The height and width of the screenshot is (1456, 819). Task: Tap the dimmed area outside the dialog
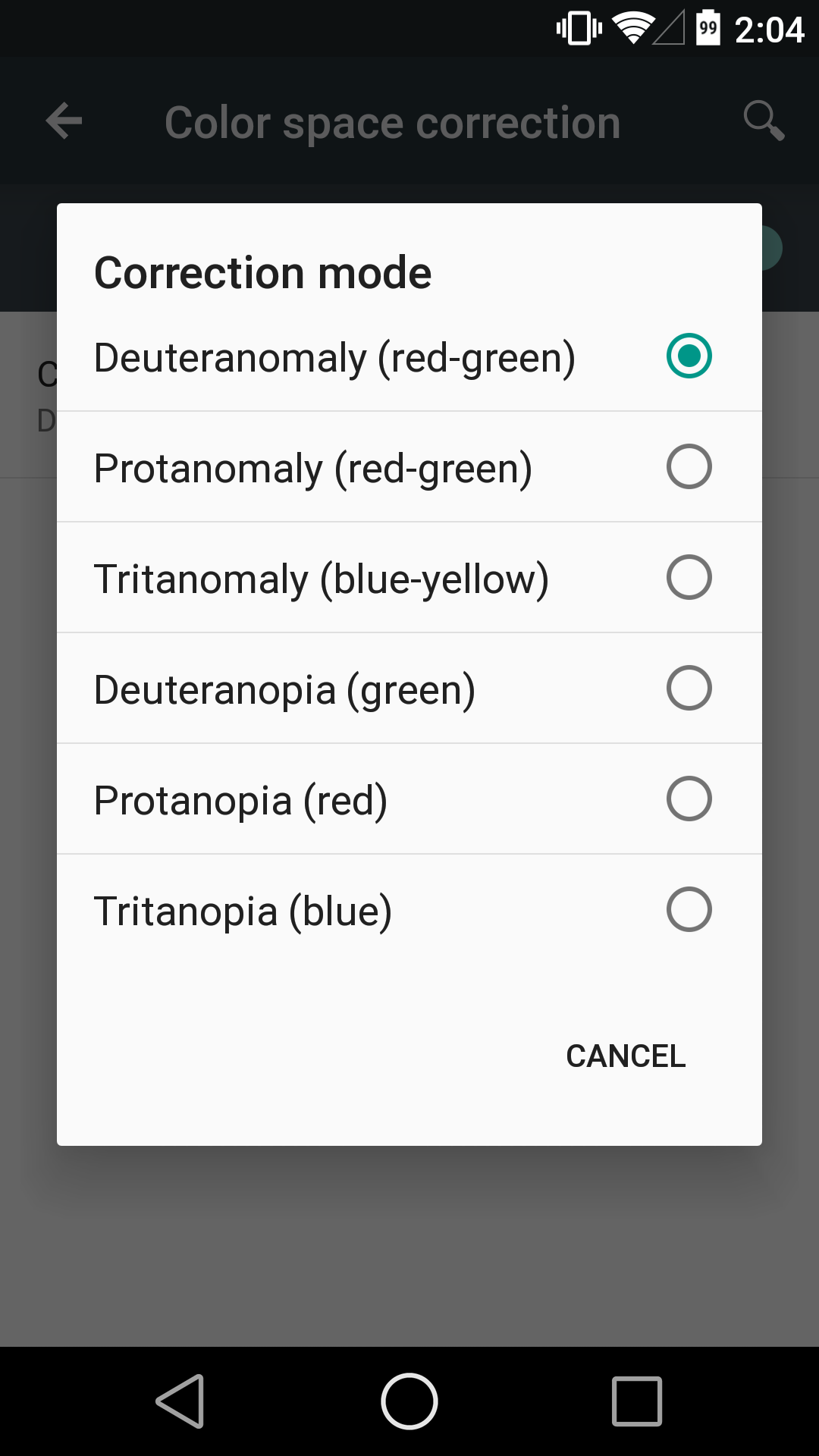409,1251
